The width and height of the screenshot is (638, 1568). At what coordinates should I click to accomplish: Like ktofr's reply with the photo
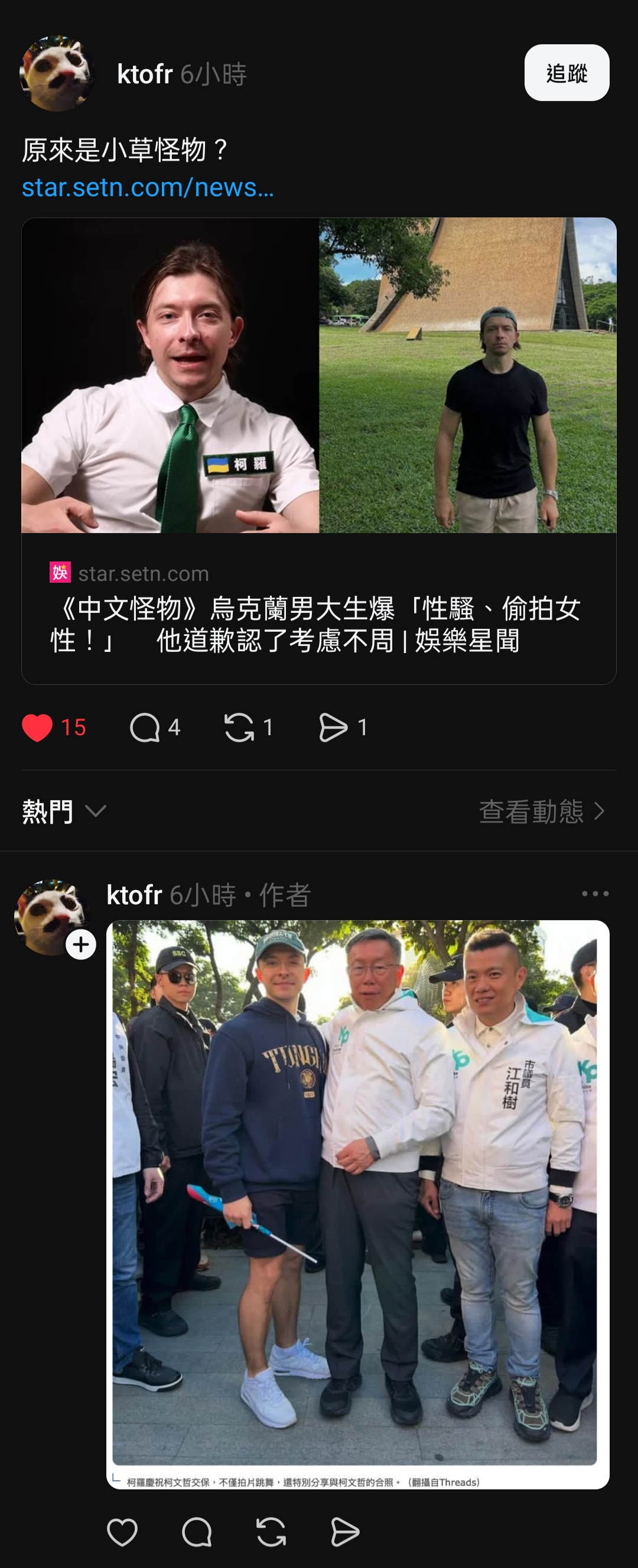click(122, 1532)
